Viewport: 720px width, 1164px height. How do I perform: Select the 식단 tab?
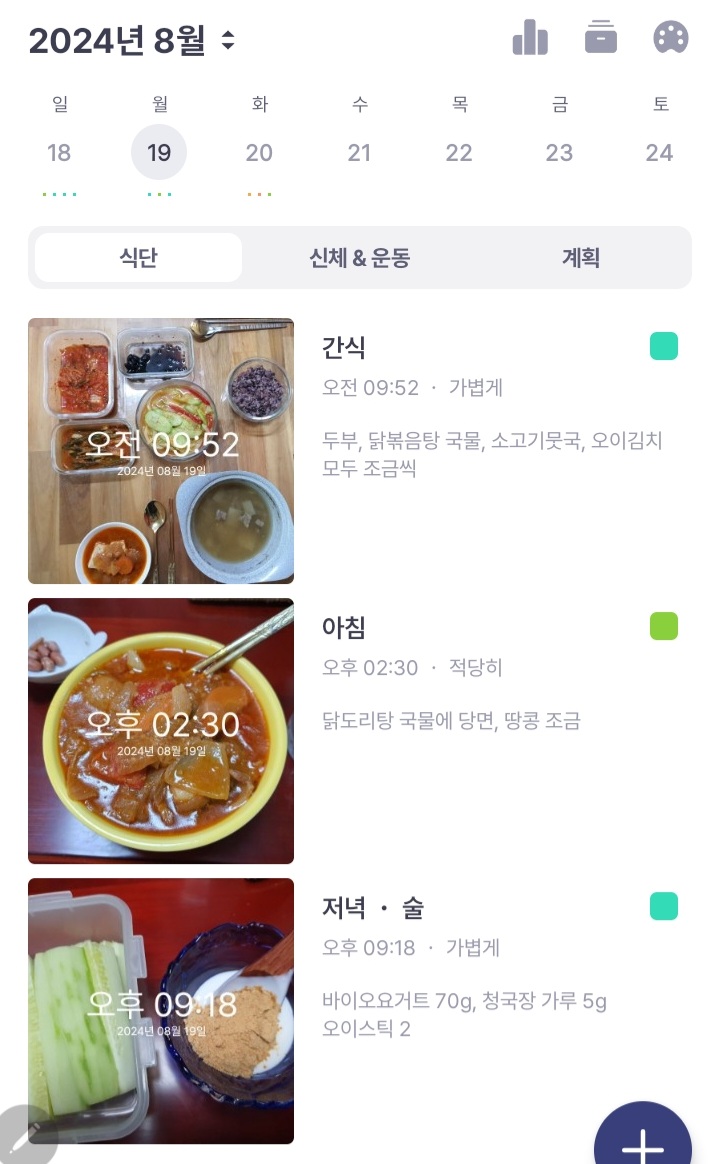138,258
